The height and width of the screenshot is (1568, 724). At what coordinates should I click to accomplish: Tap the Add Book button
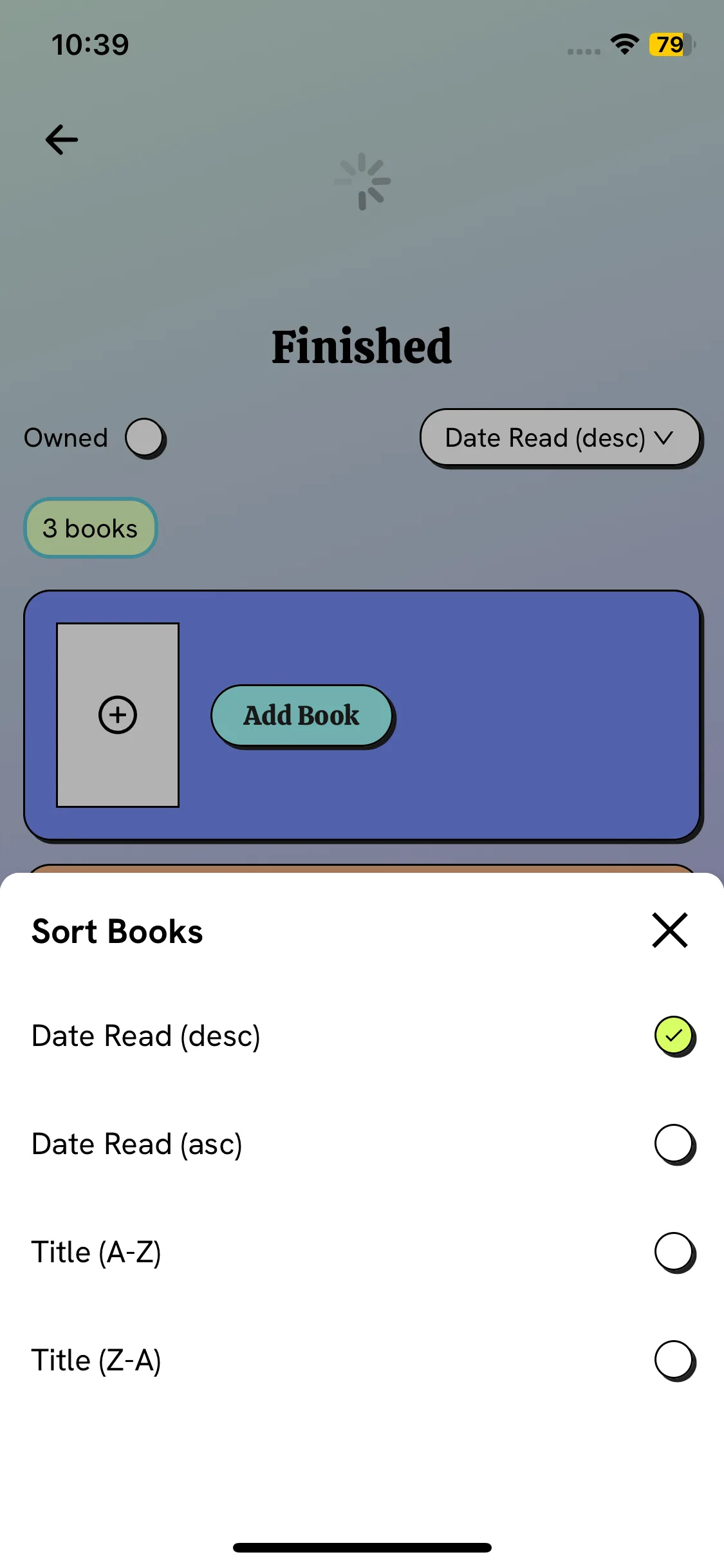302,716
